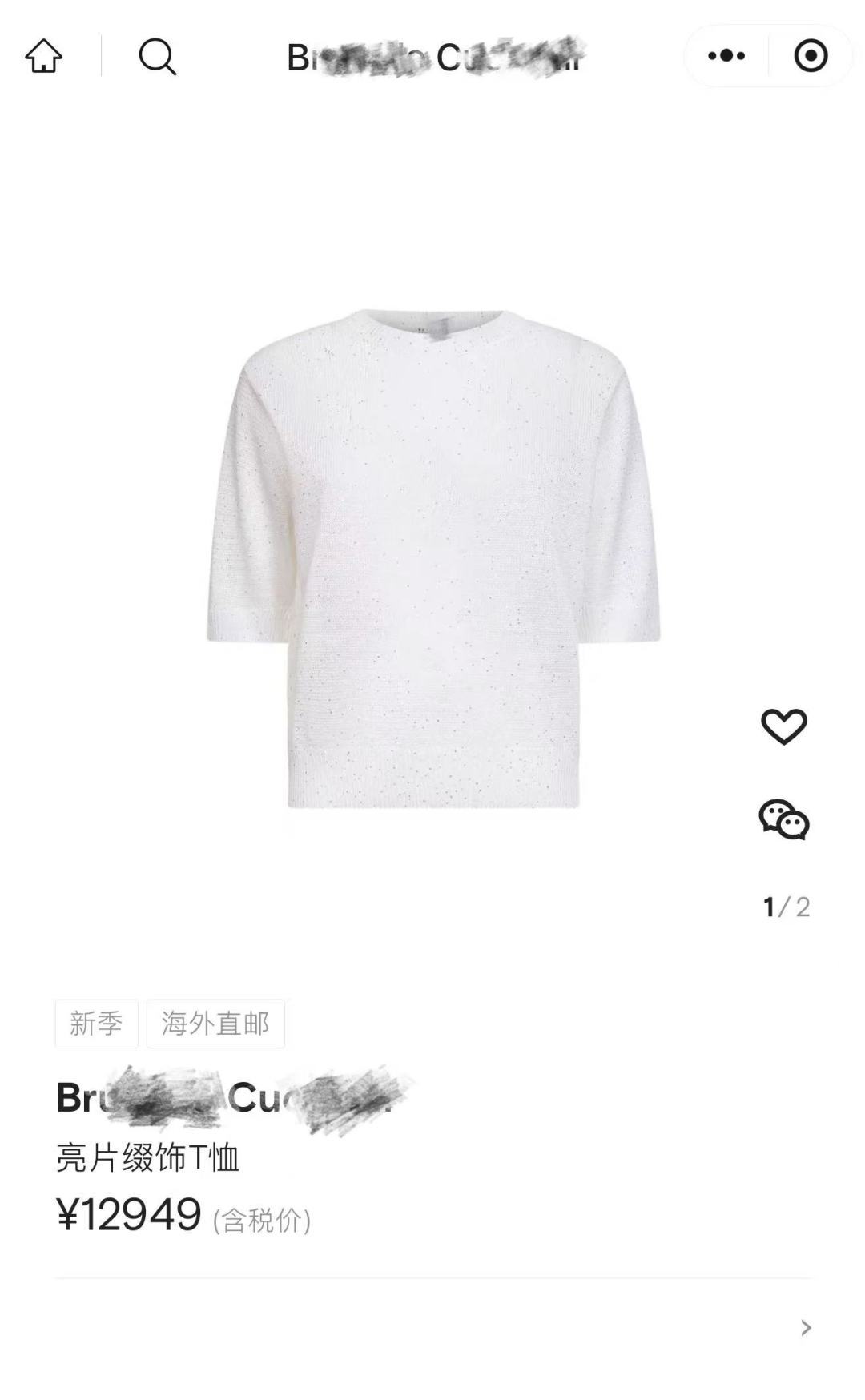This screenshot has height=1400, width=865.
Task: Close the mini program
Action: pyautogui.click(x=811, y=56)
